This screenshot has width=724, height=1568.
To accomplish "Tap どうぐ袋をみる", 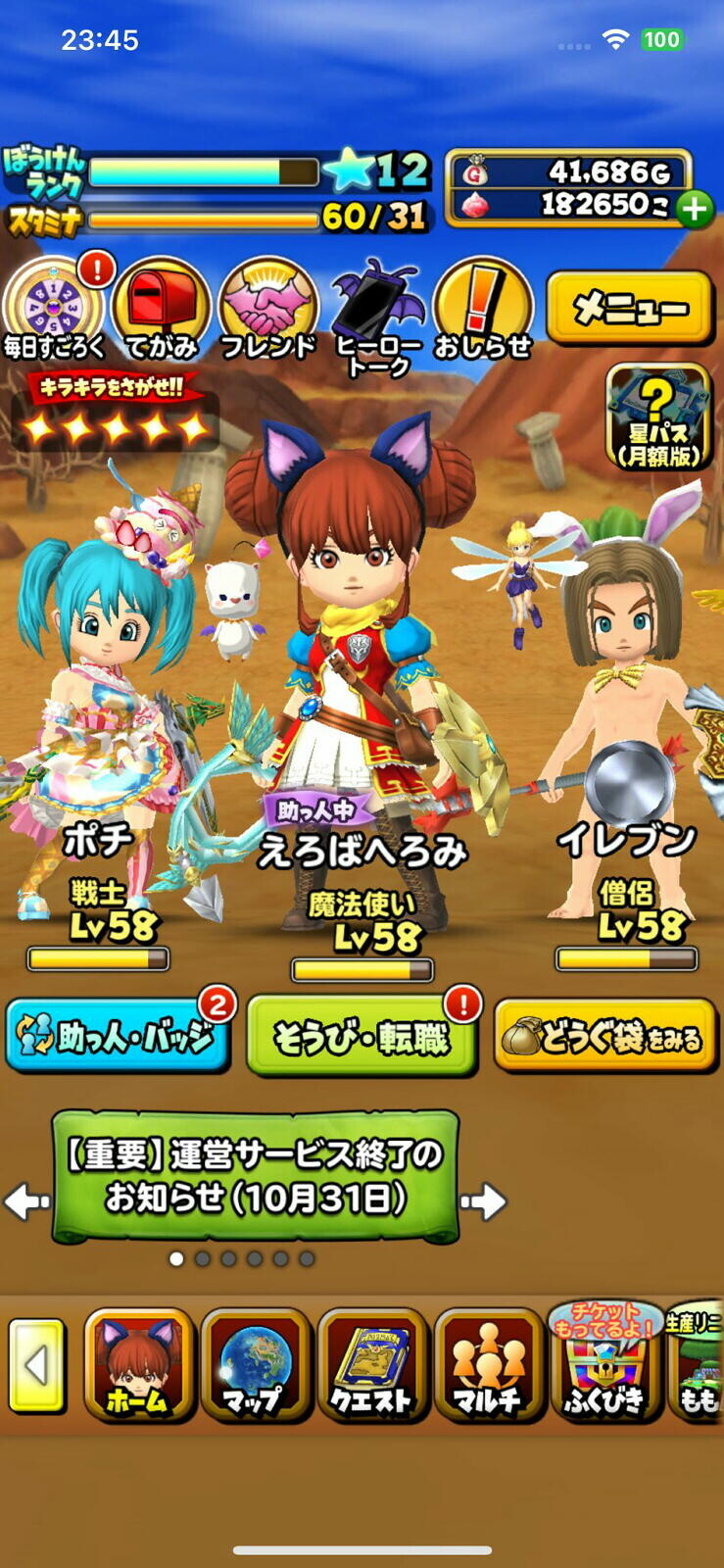I will 605,1037.
